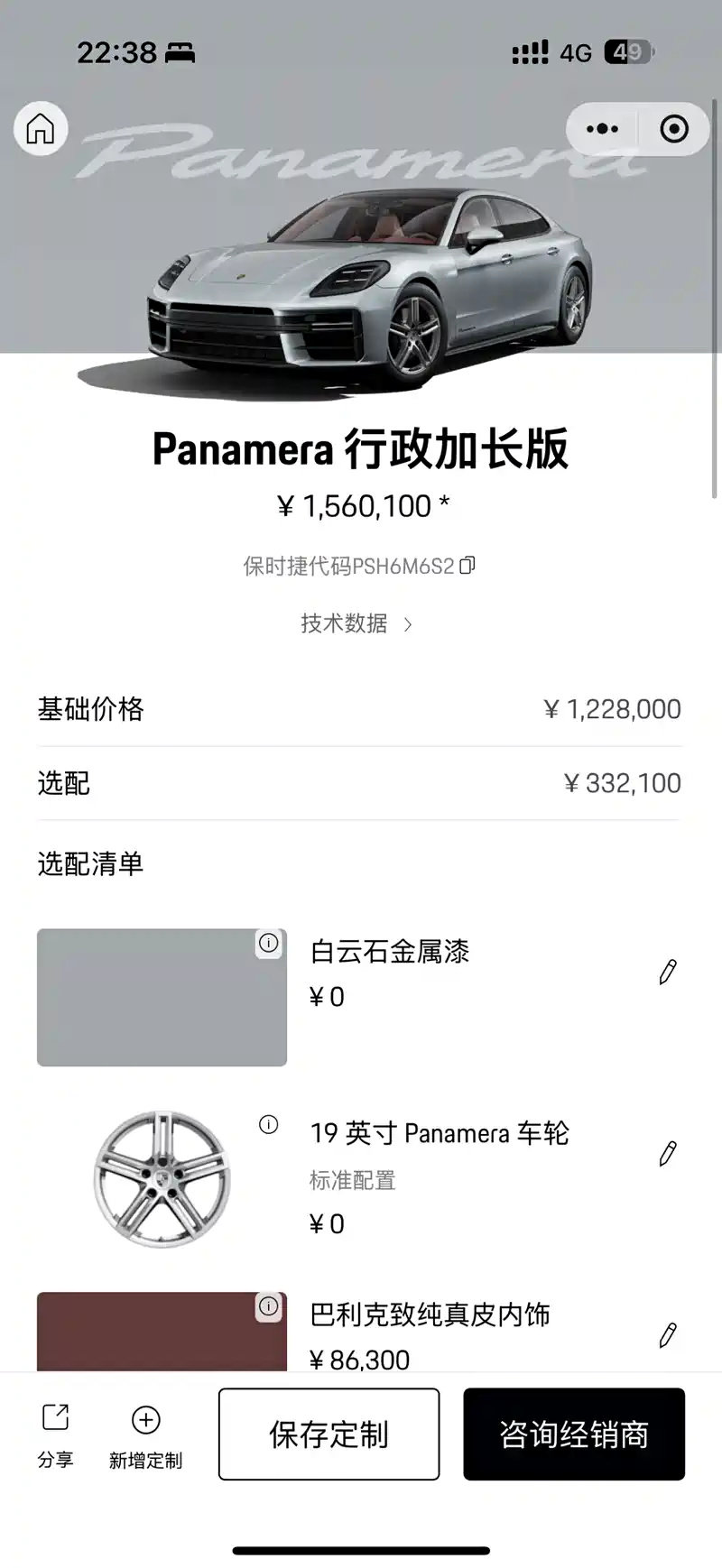Close the mini program with the circle icon
The height and width of the screenshot is (1568, 722).
pos(673,129)
